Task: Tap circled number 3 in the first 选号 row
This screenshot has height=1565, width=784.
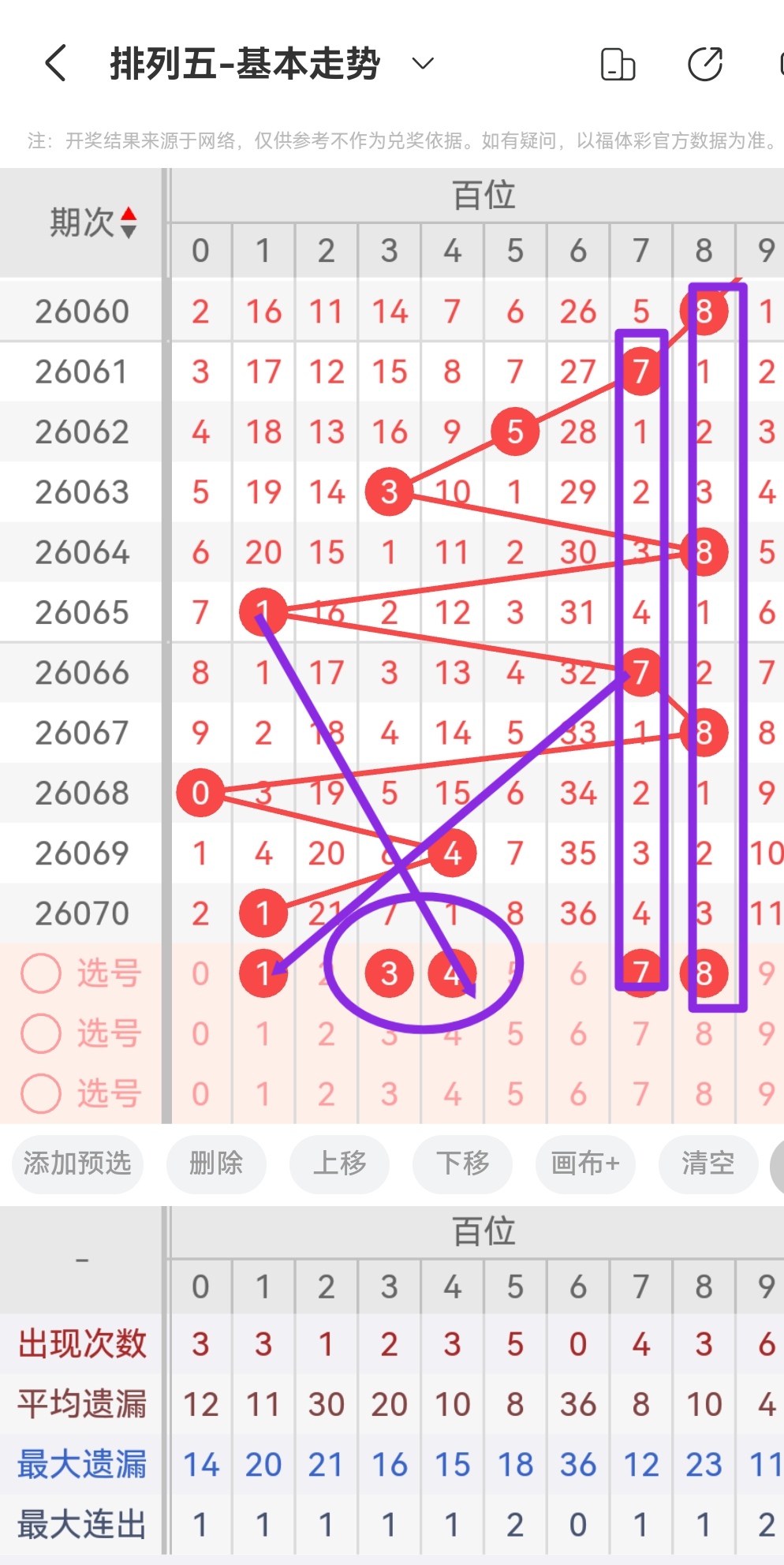Action: click(389, 973)
